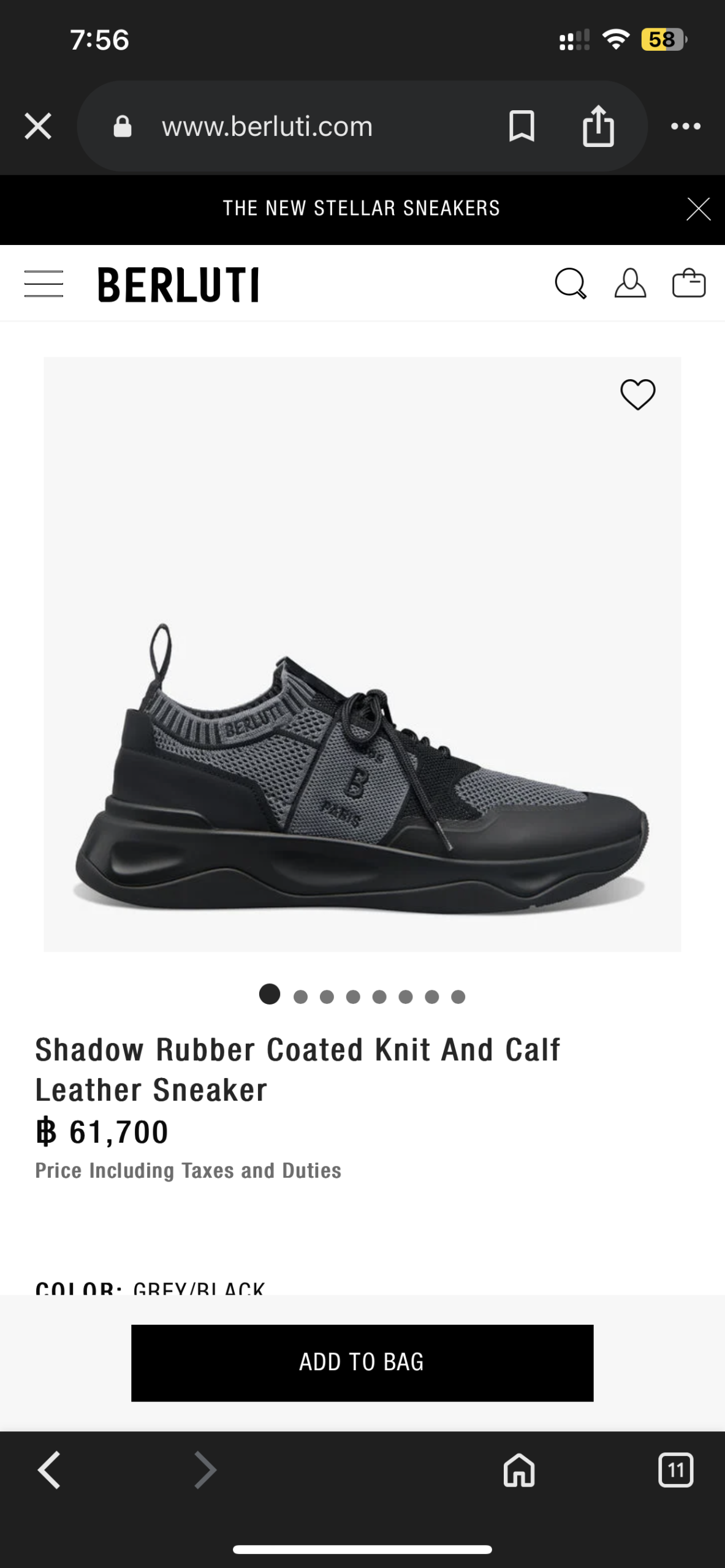
Task: Open The New Stellar Sneakers promotion
Action: [361, 208]
